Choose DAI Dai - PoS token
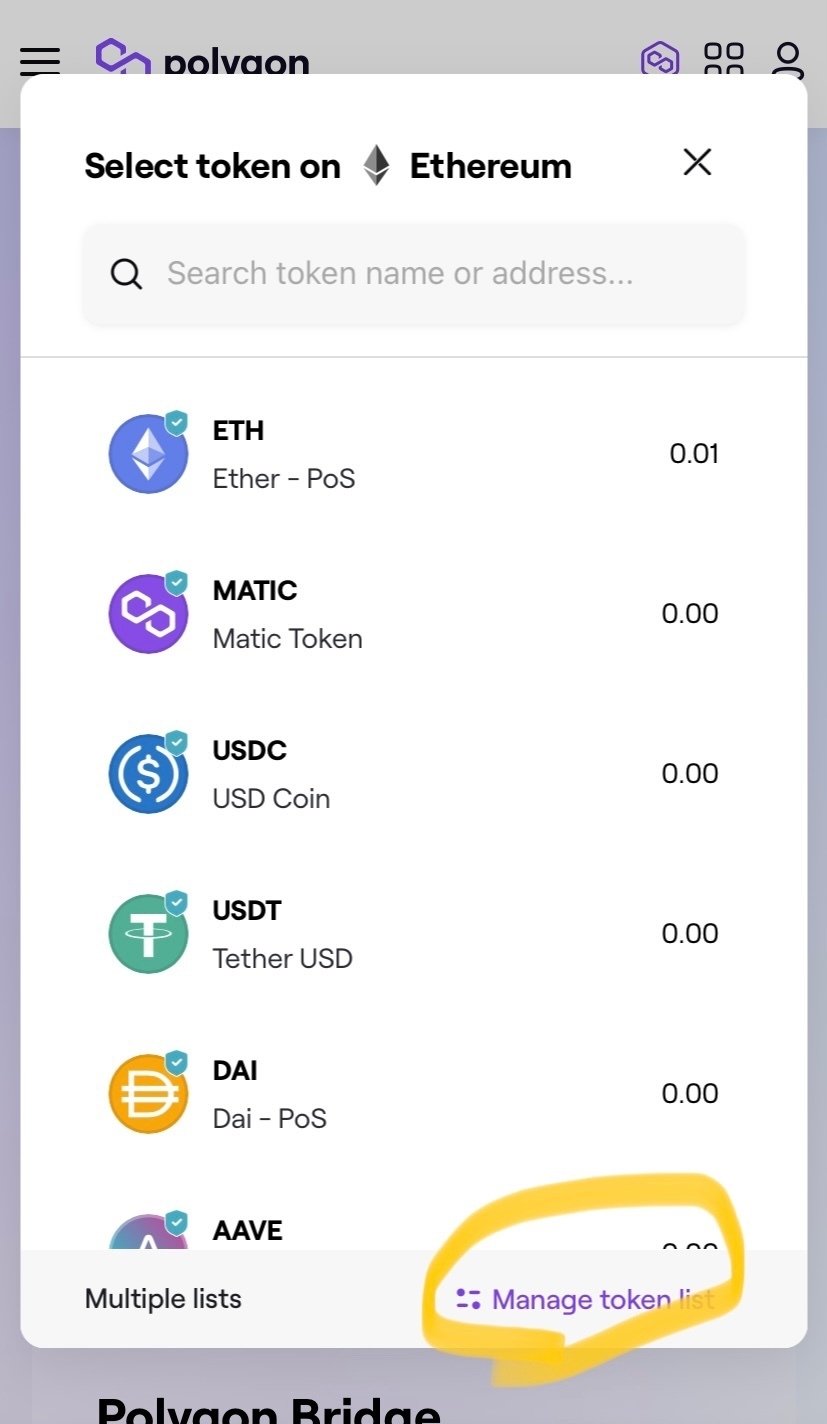The height and width of the screenshot is (1424, 827). point(412,1094)
